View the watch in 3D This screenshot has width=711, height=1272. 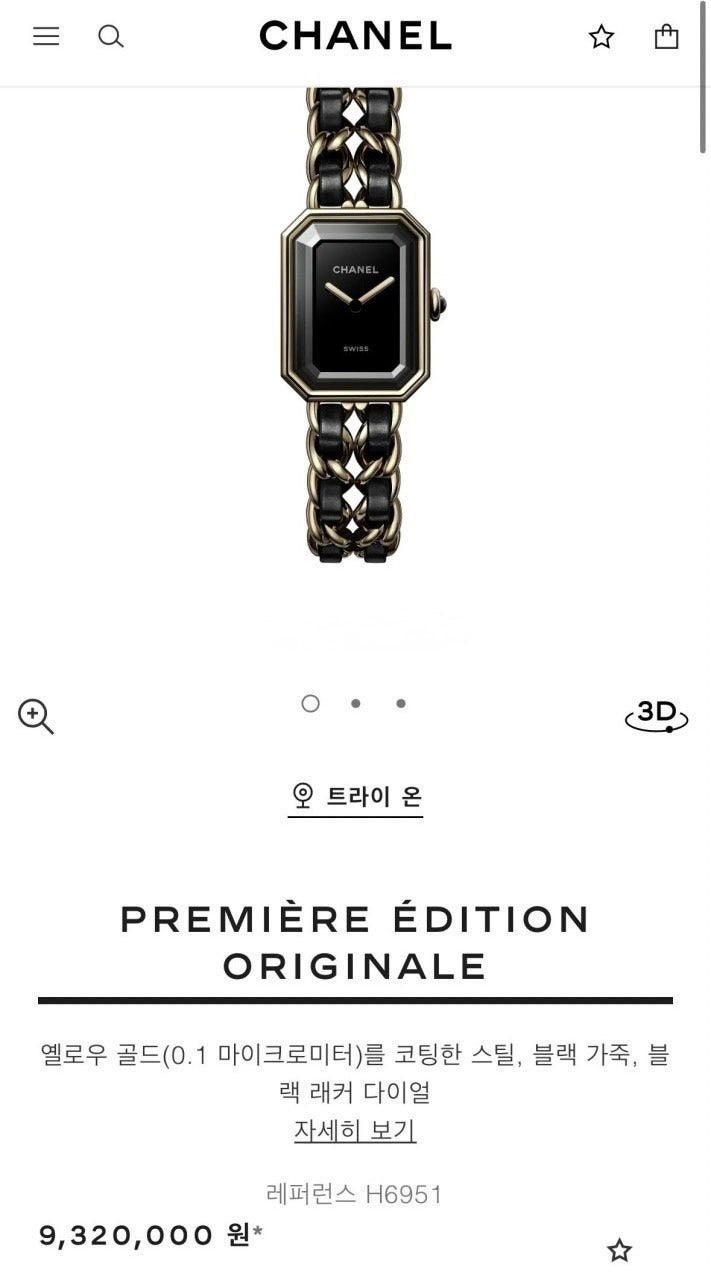pyautogui.click(x=656, y=715)
